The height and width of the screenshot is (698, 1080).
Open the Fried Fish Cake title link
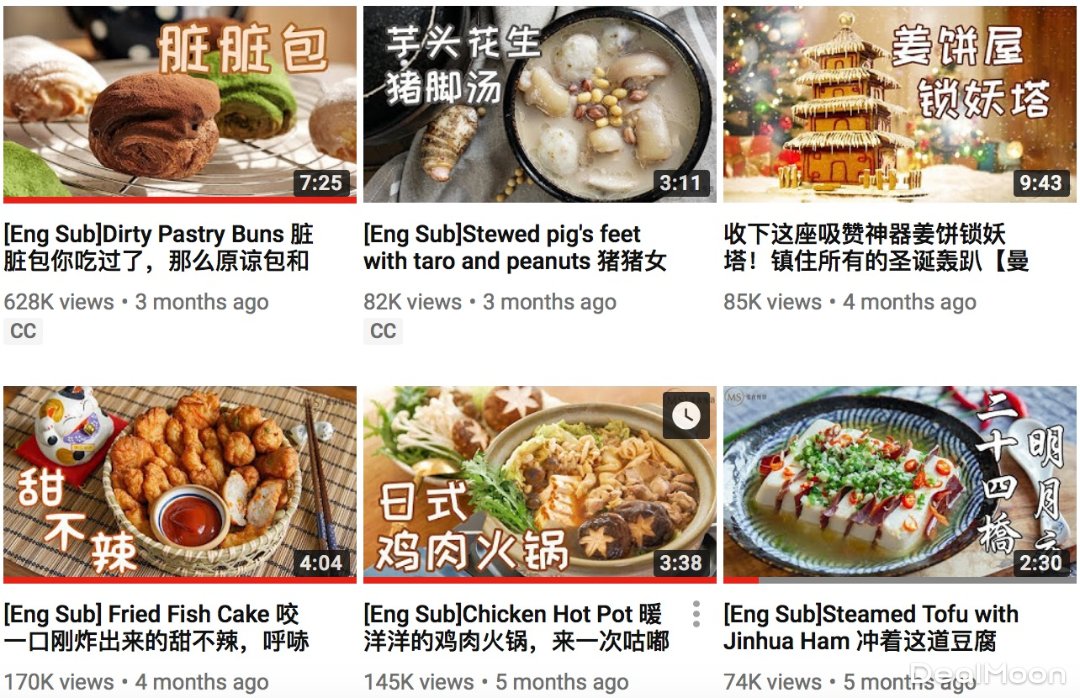point(156,627)
